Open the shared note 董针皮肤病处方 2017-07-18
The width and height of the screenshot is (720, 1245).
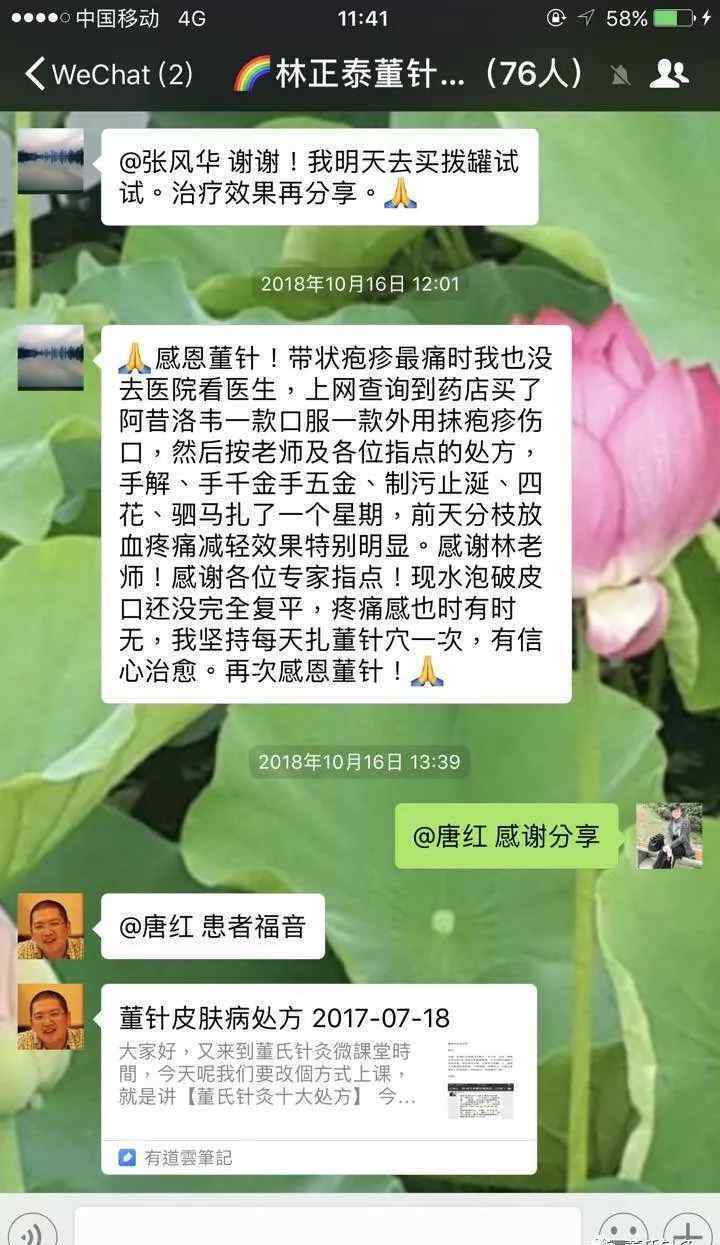pyautogui.click(x=319, y=1078)
